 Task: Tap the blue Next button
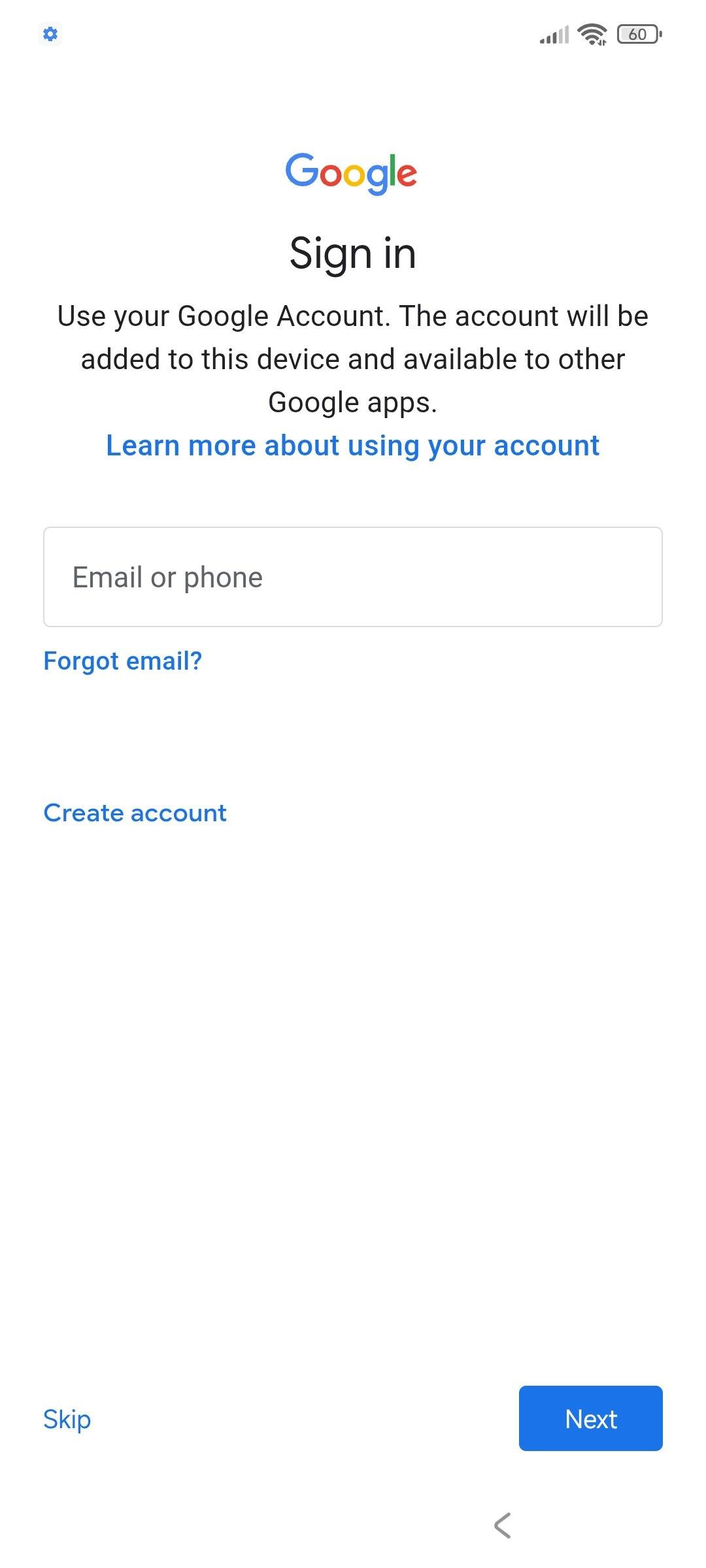(x=590, y=1419)
